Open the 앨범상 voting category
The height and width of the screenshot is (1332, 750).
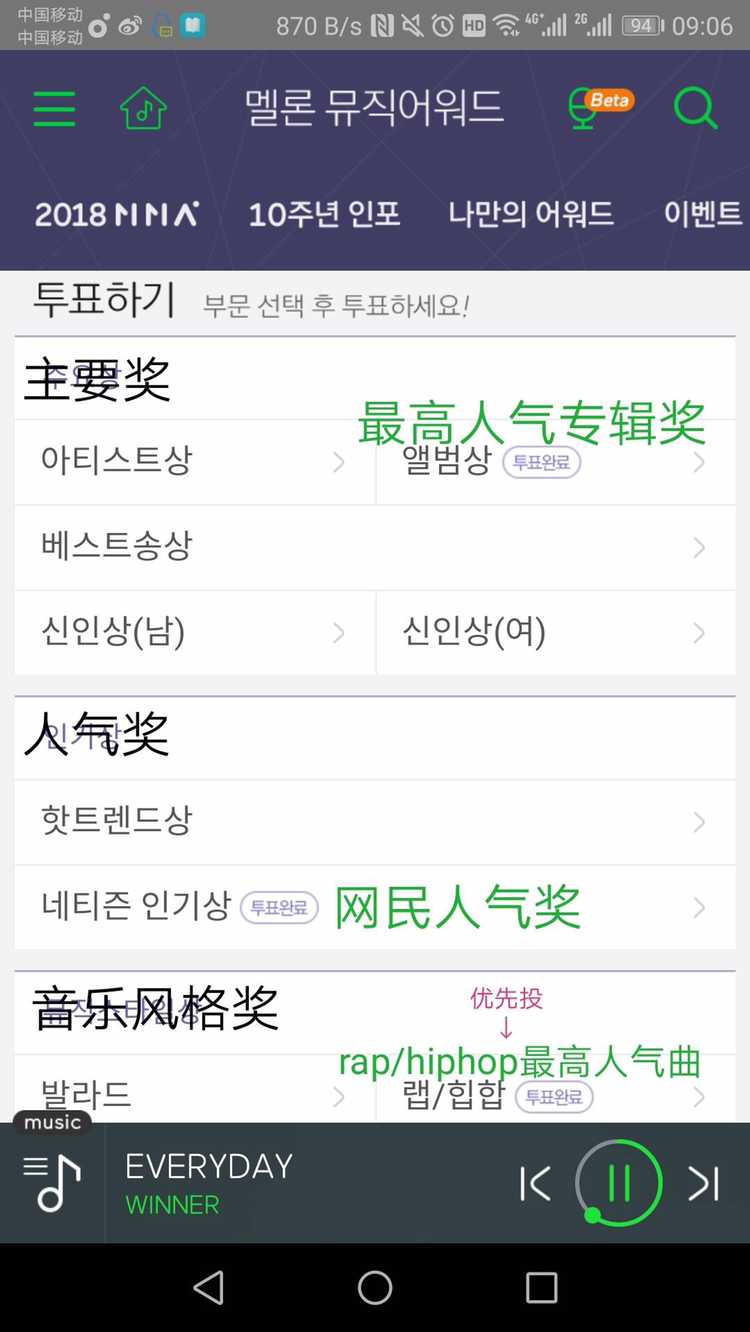point(556,461)
